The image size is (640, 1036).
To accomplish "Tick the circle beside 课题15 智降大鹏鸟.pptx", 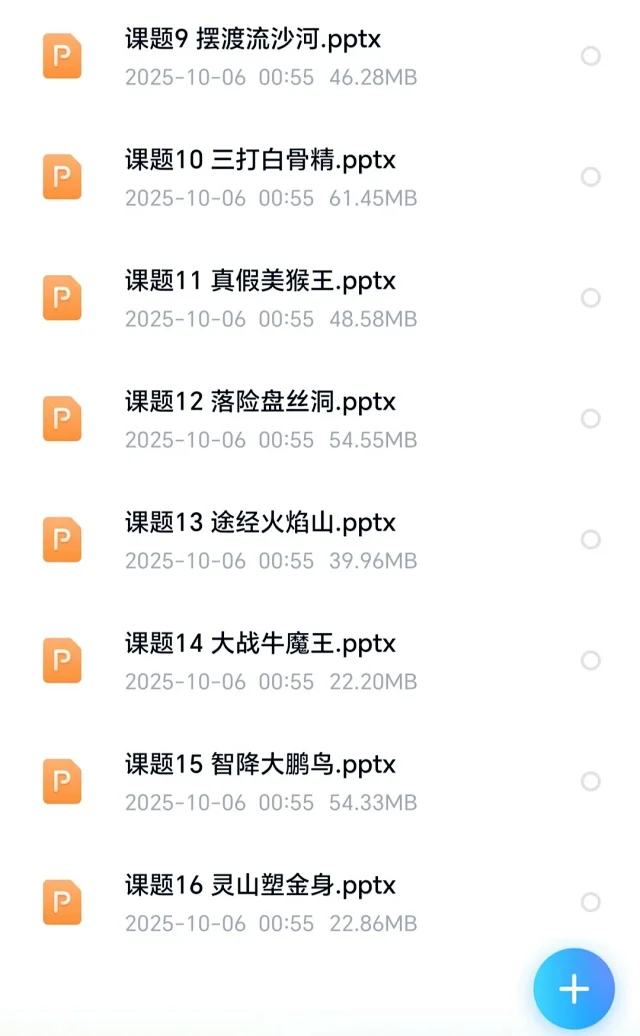I will click(x=591, y=782).
